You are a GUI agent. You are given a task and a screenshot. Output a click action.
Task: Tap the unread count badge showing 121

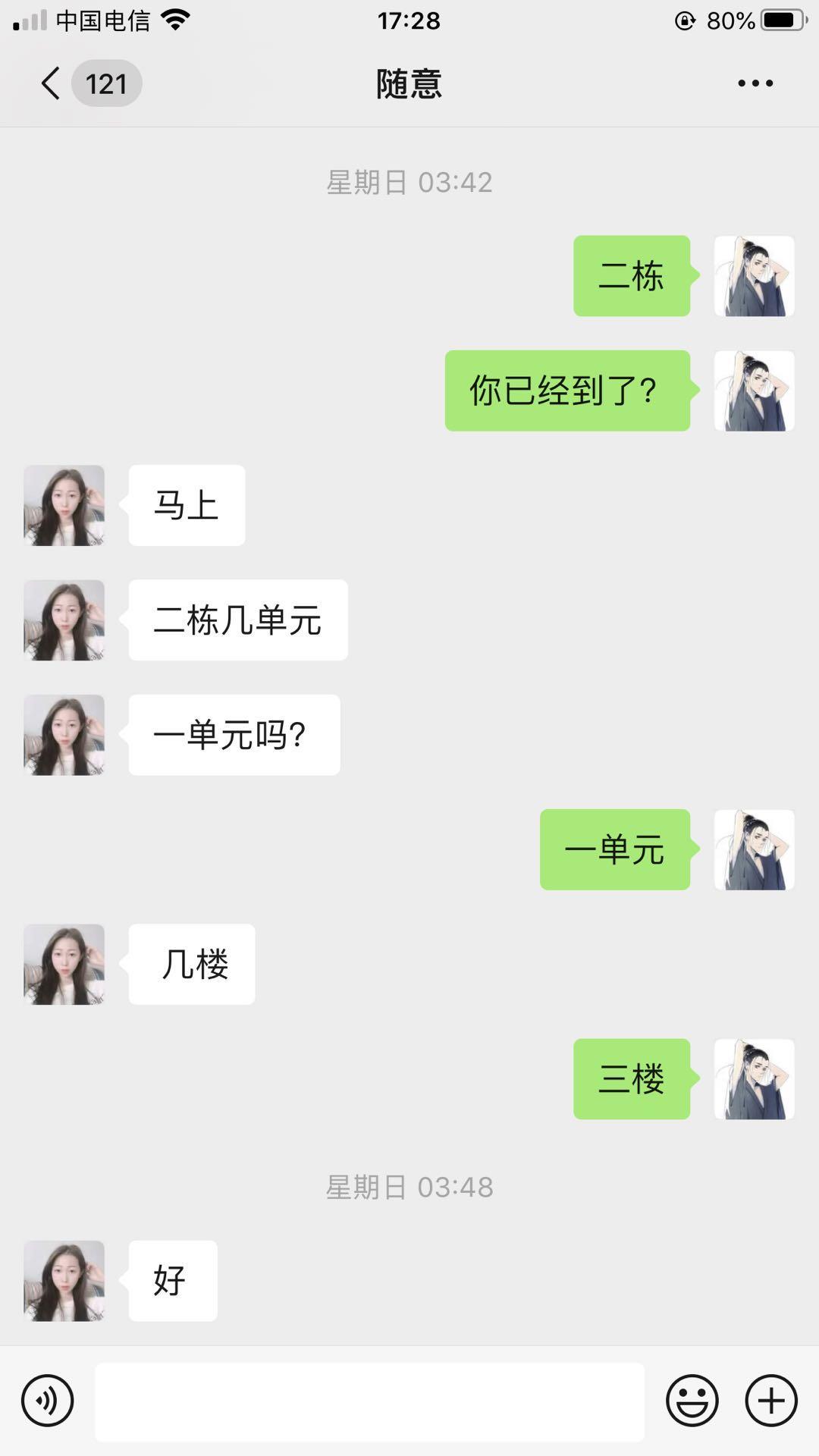106,84
